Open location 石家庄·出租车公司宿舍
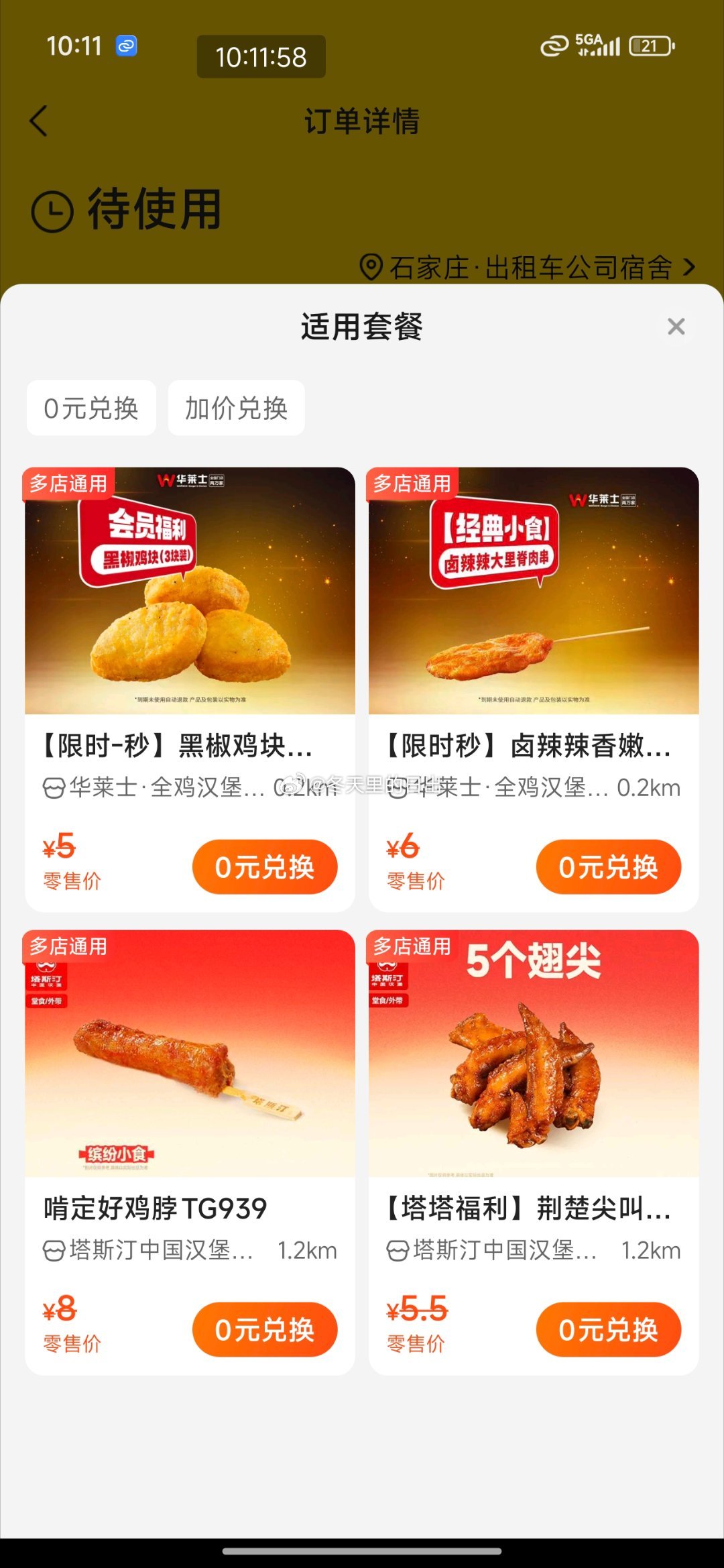Viewport: 724px width, 1568px height. click(527, 268)
